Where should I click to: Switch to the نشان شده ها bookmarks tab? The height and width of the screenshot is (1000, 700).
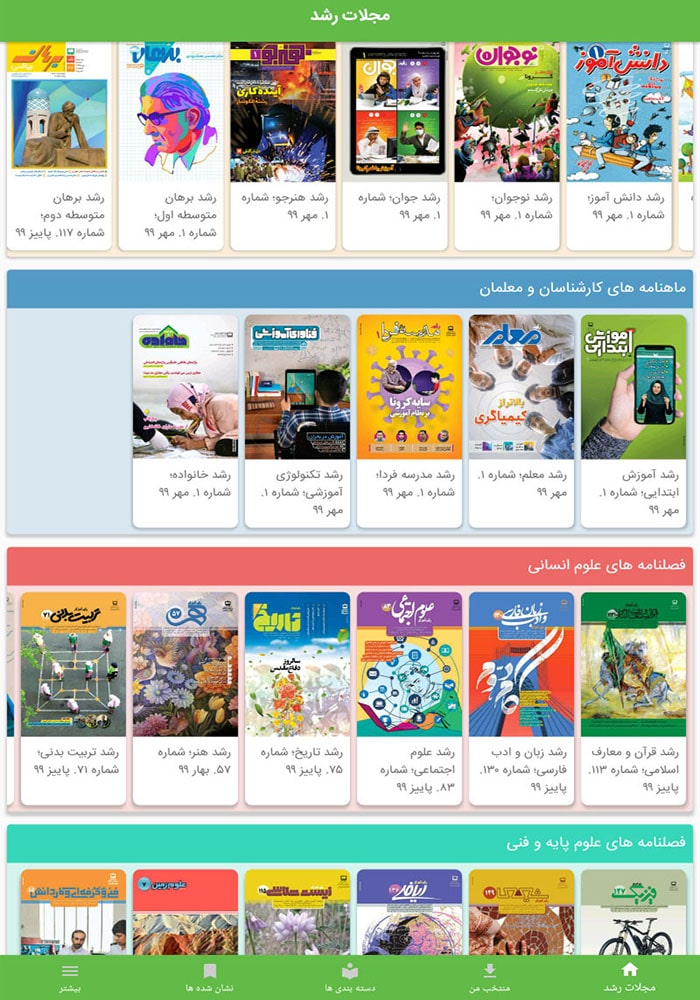209,977
